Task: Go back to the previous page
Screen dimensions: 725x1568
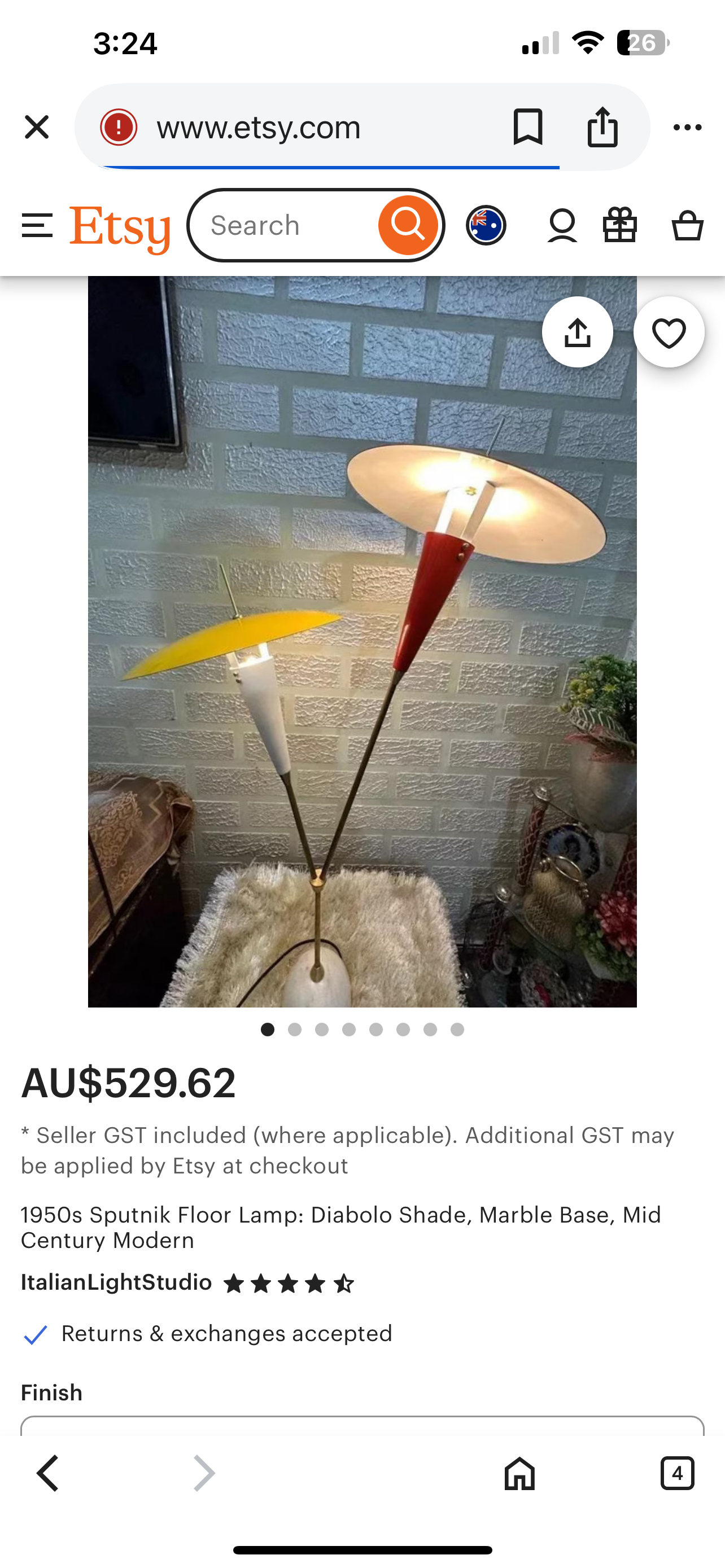Action: tap(48, 1474)
